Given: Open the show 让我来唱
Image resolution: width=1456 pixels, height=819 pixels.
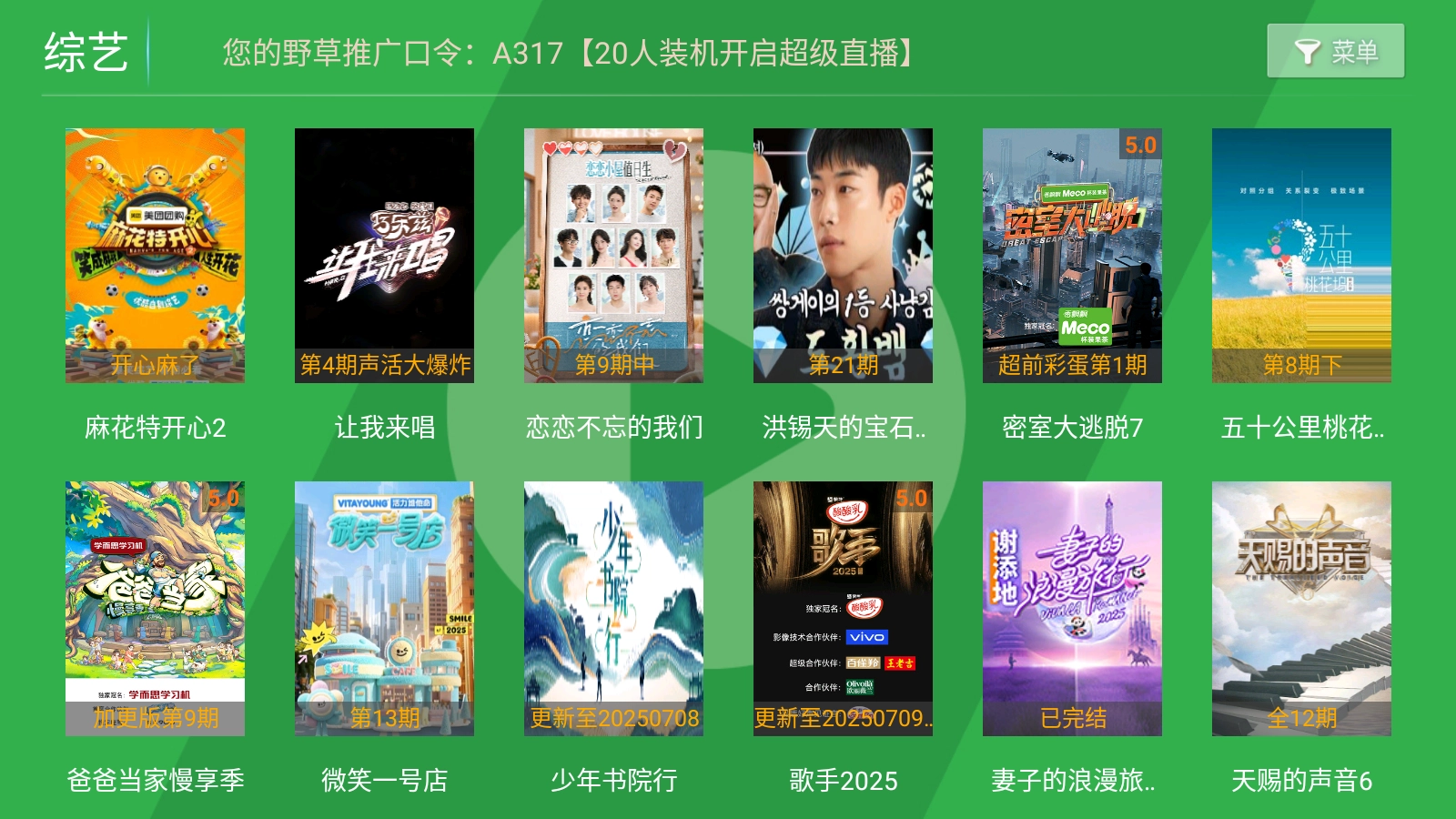Looking at the screenshot, I should point(384,256).
